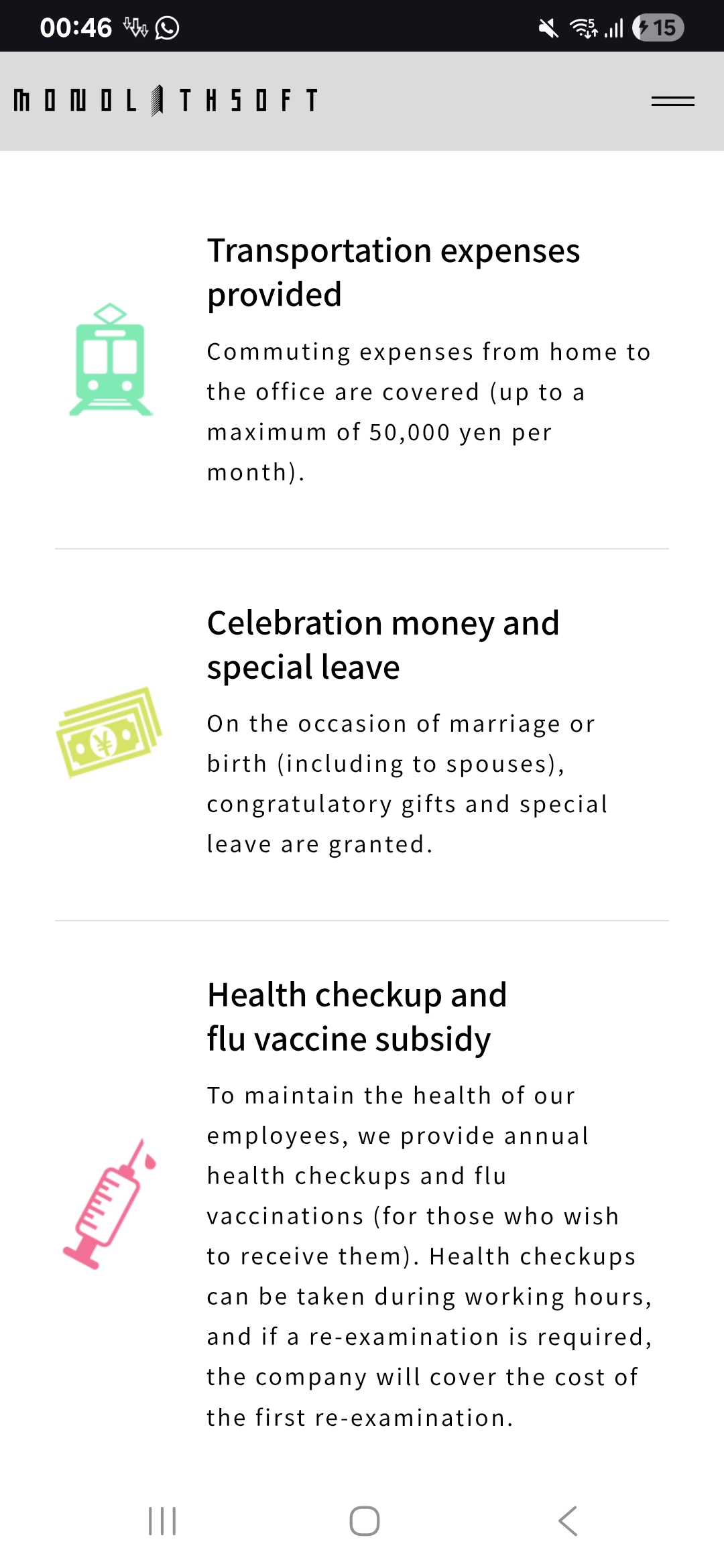Tap the system home button

tap(364, 1520)
